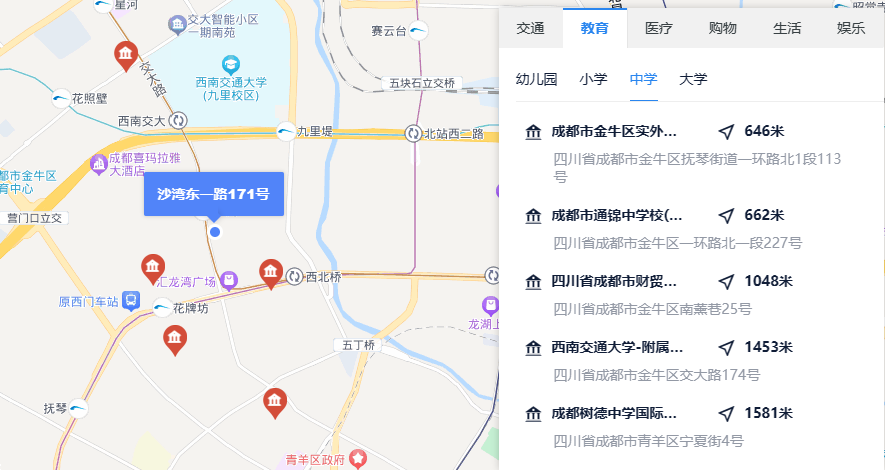Show the 生活 category
The height and width of the screenshot is (470, 885).
[x=787, y=28]
